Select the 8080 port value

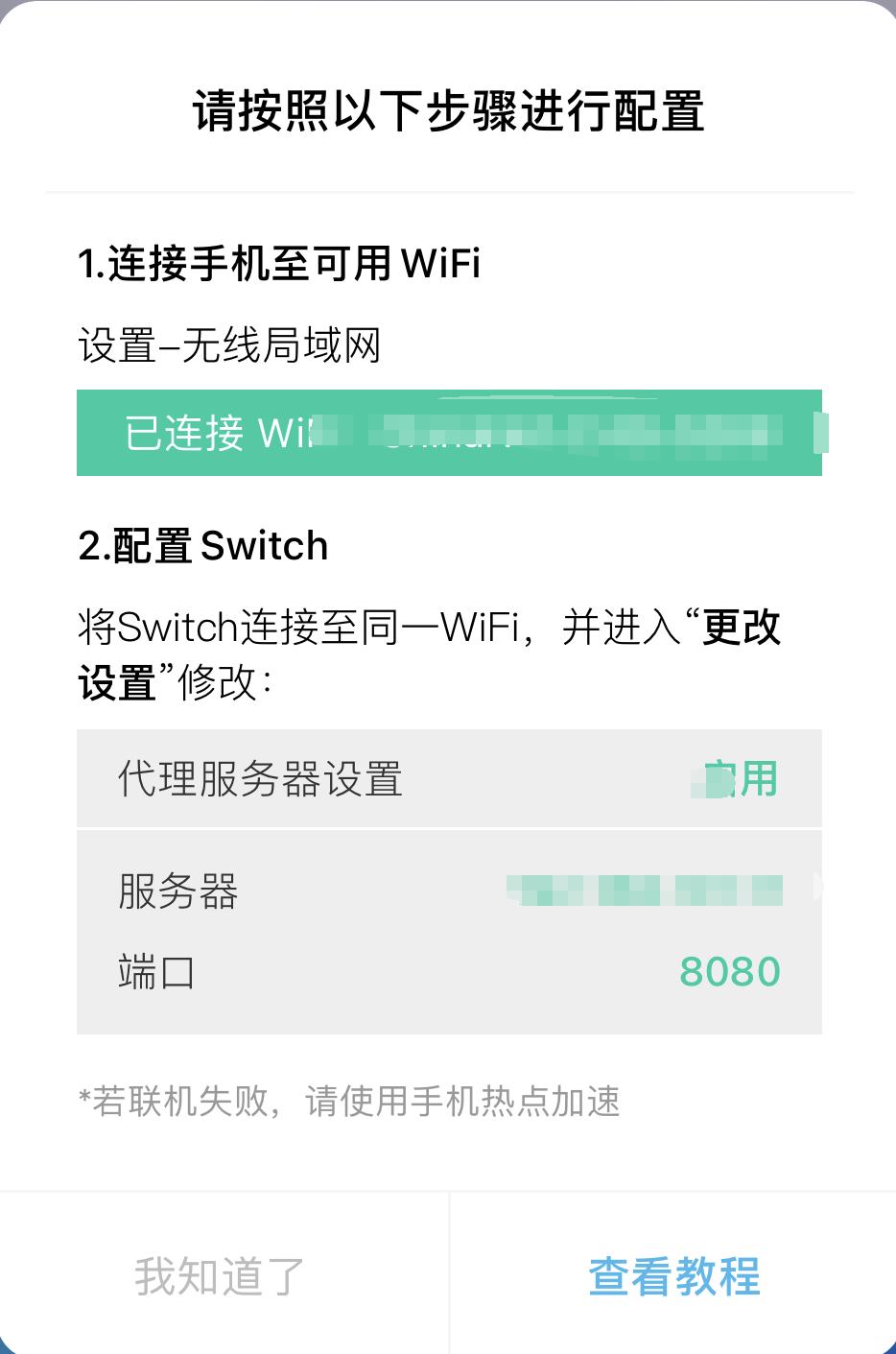coord(730,972)
